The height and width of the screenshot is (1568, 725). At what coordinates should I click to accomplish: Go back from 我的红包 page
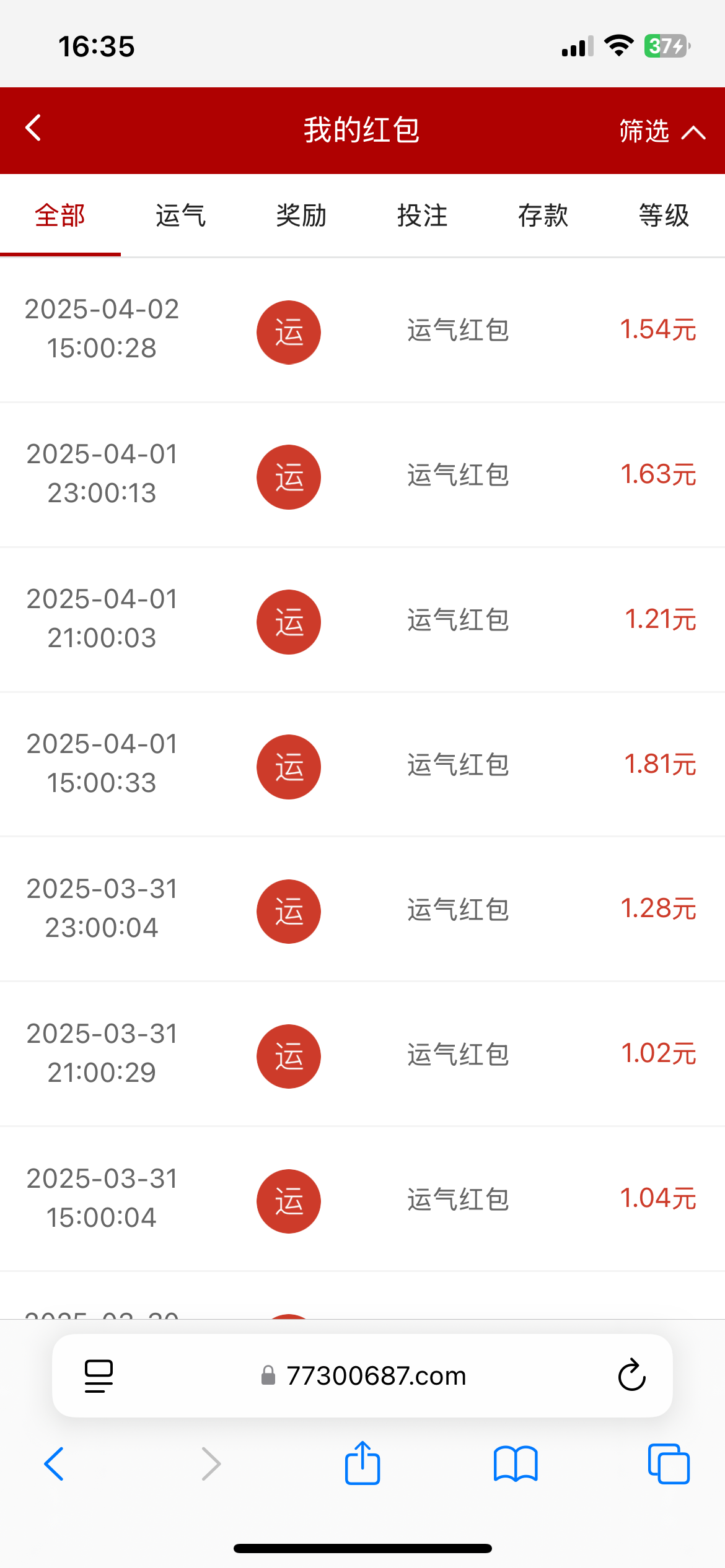[x=33, y=129]
